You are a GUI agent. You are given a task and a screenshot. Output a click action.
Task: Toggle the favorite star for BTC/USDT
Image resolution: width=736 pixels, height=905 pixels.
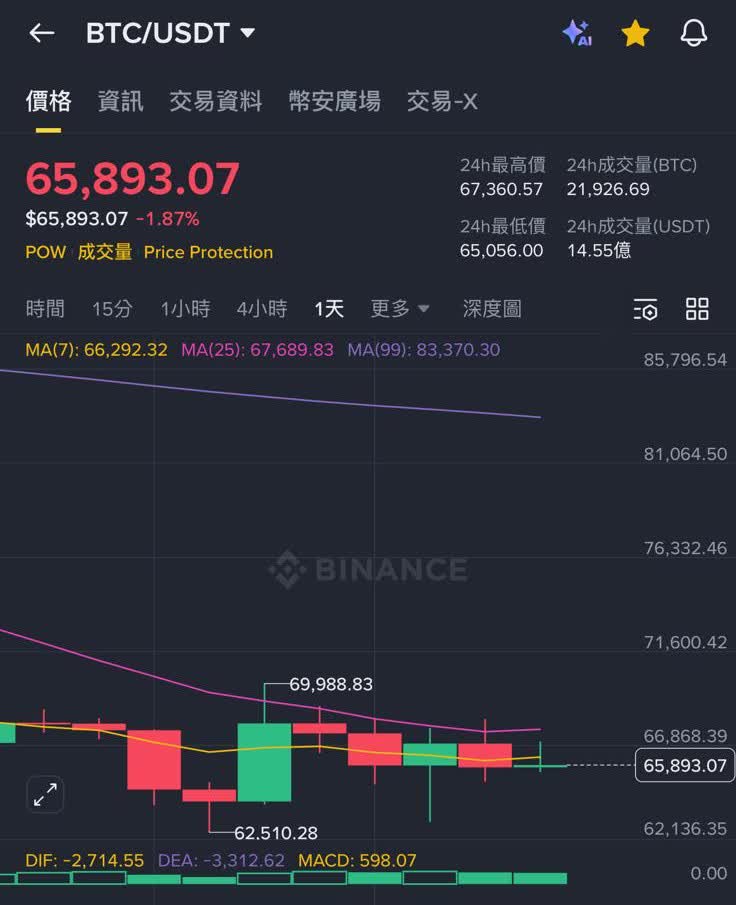click(x=635, y=34)
